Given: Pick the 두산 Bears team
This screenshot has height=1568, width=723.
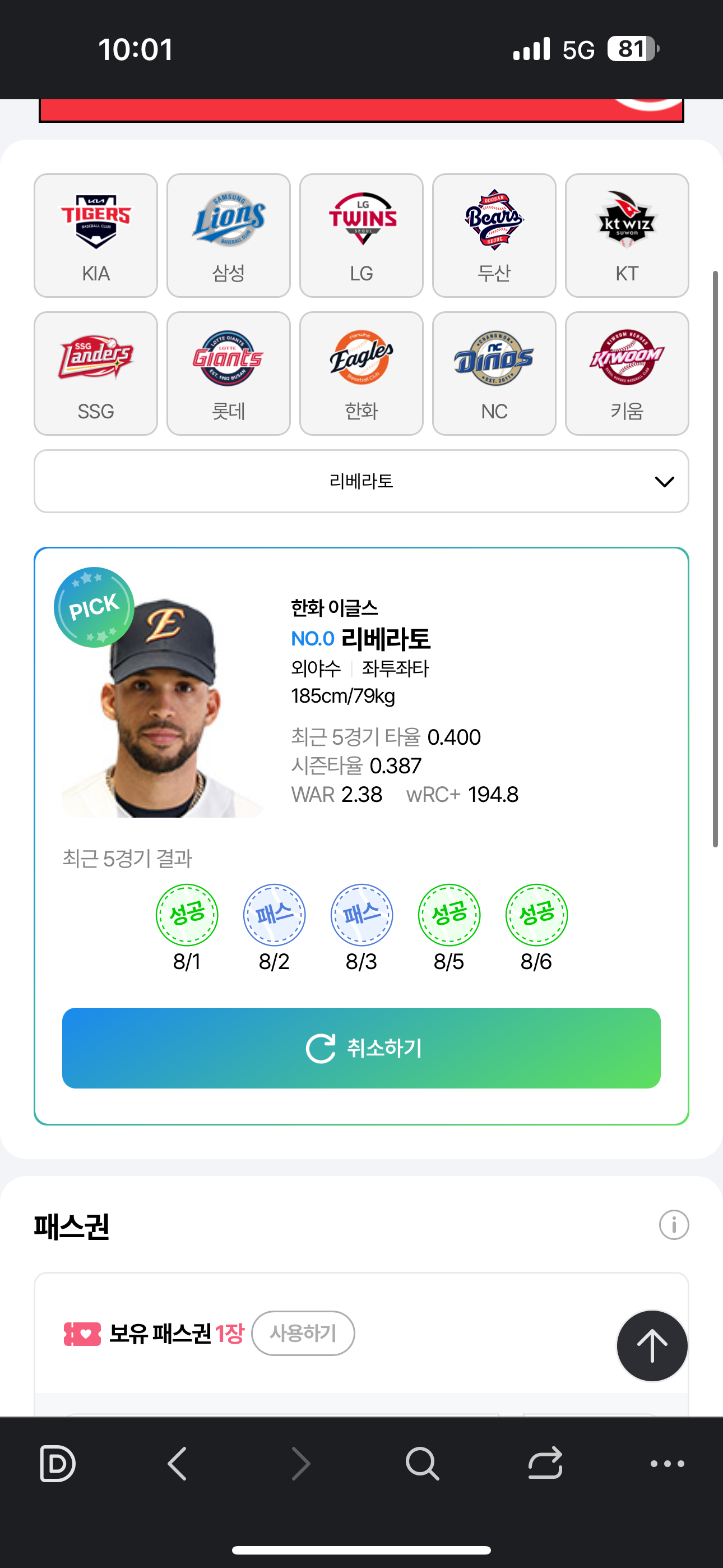Looking at the screenshot, I should (x=494, y=236).
